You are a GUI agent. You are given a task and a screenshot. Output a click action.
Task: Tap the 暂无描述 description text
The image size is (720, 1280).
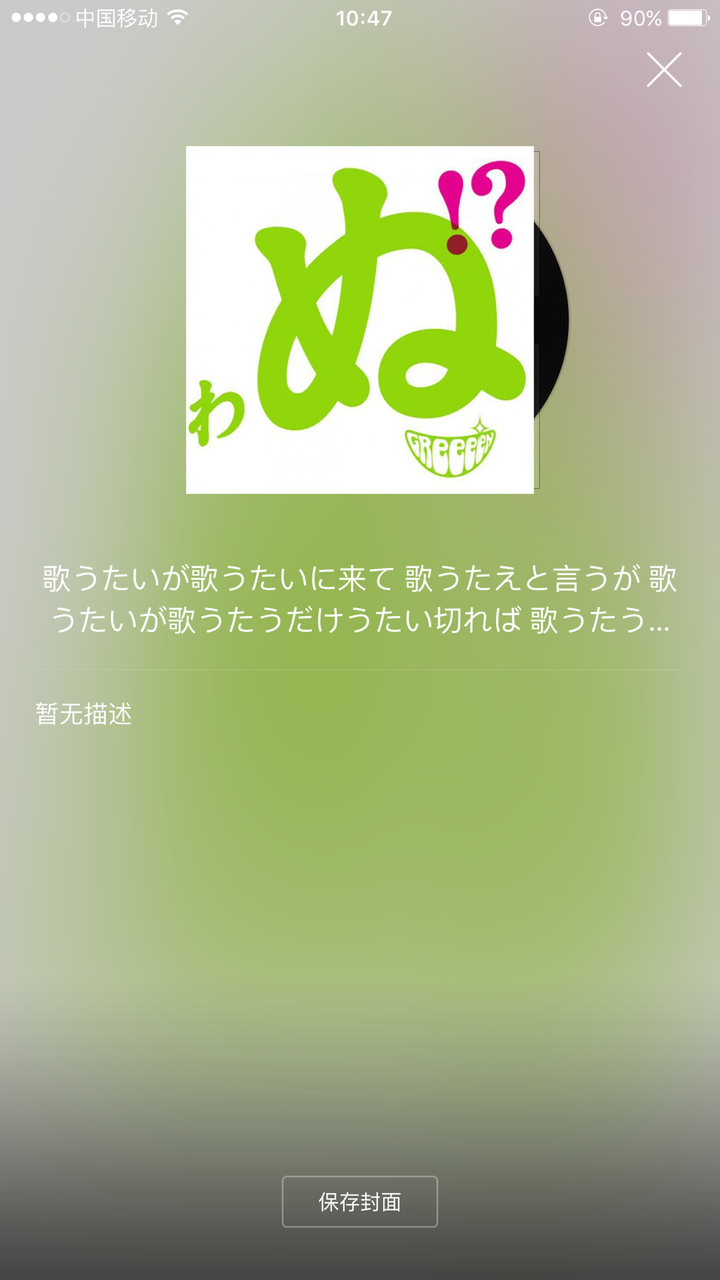coord(85,714)
